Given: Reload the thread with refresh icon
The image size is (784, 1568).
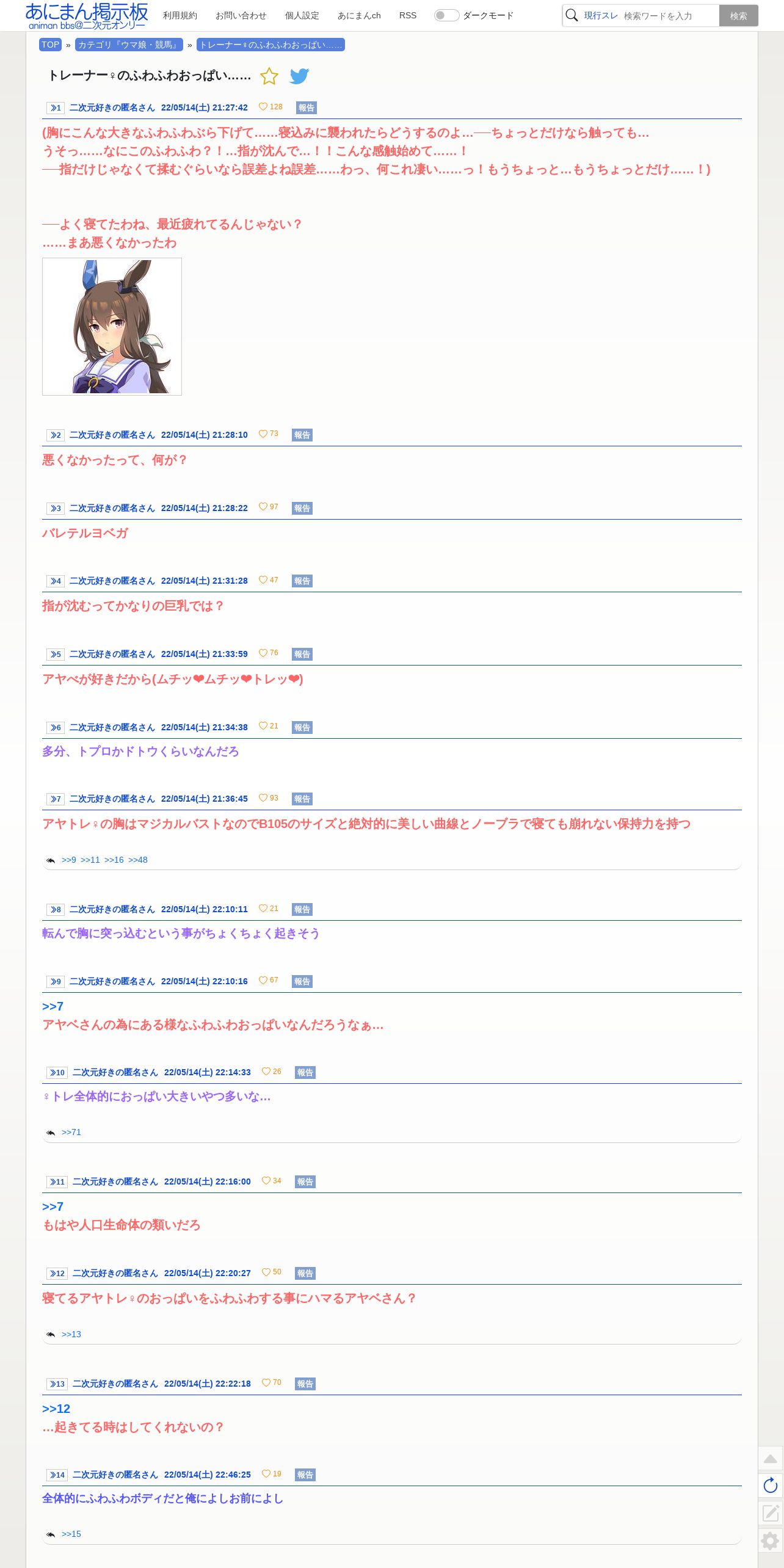Looking at the screenshot, I should (x=771, y=1486).
